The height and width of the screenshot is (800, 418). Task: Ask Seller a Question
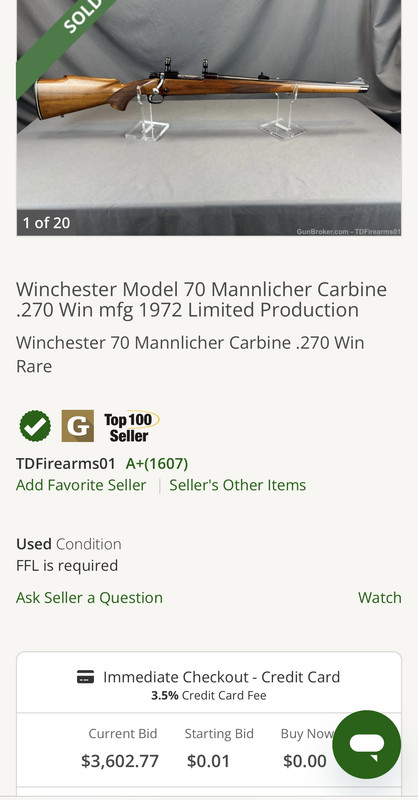[89, 598]
